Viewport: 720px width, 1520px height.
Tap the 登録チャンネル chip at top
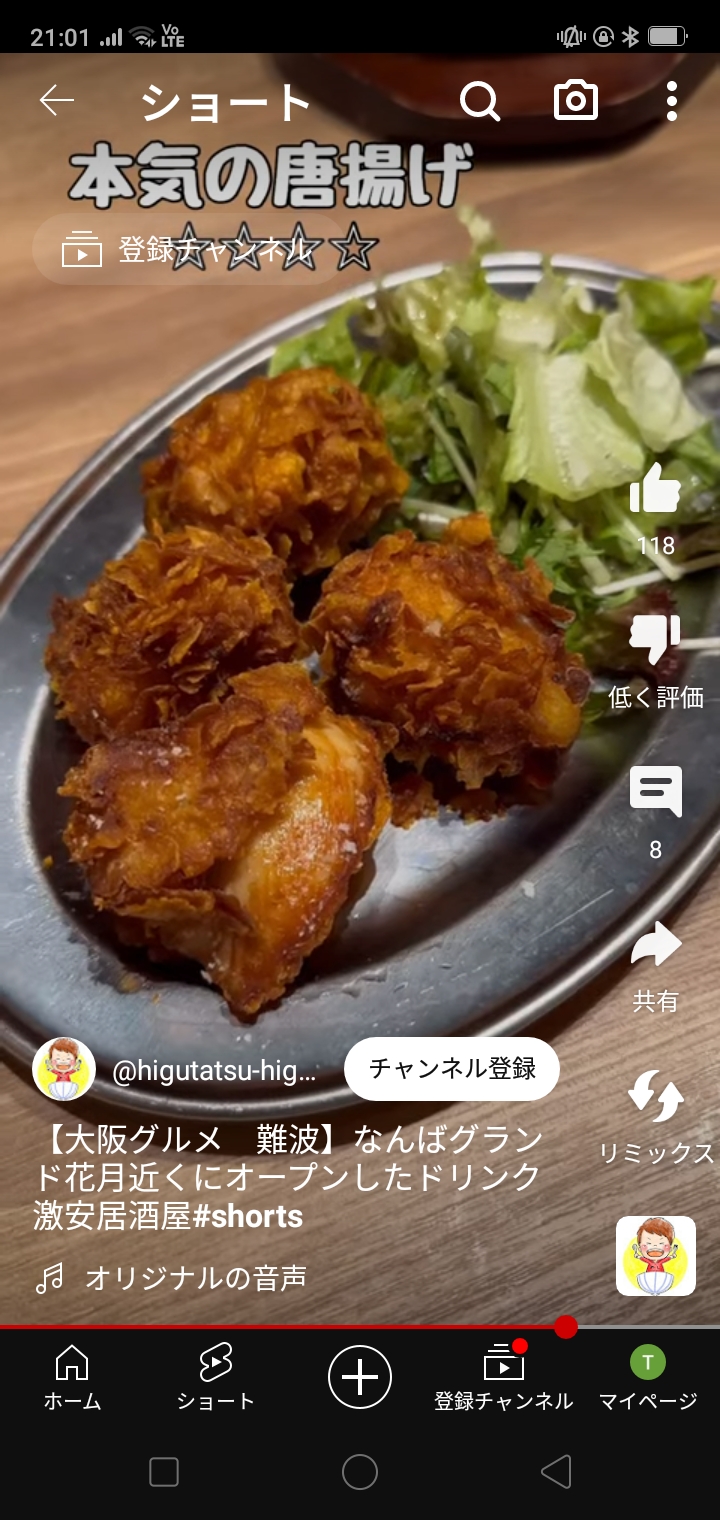tap(190, 250)
